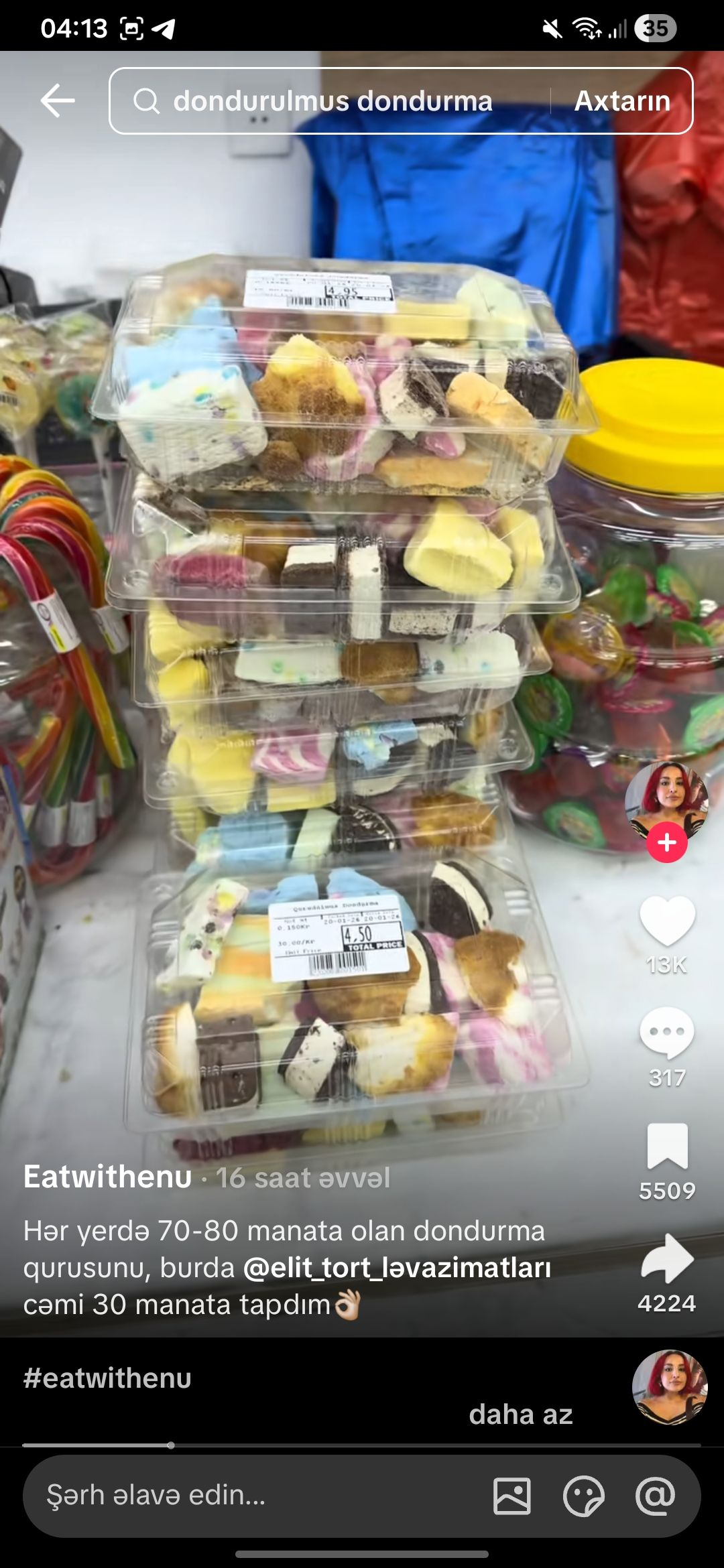Like this video with the heart

coord(667,921)
